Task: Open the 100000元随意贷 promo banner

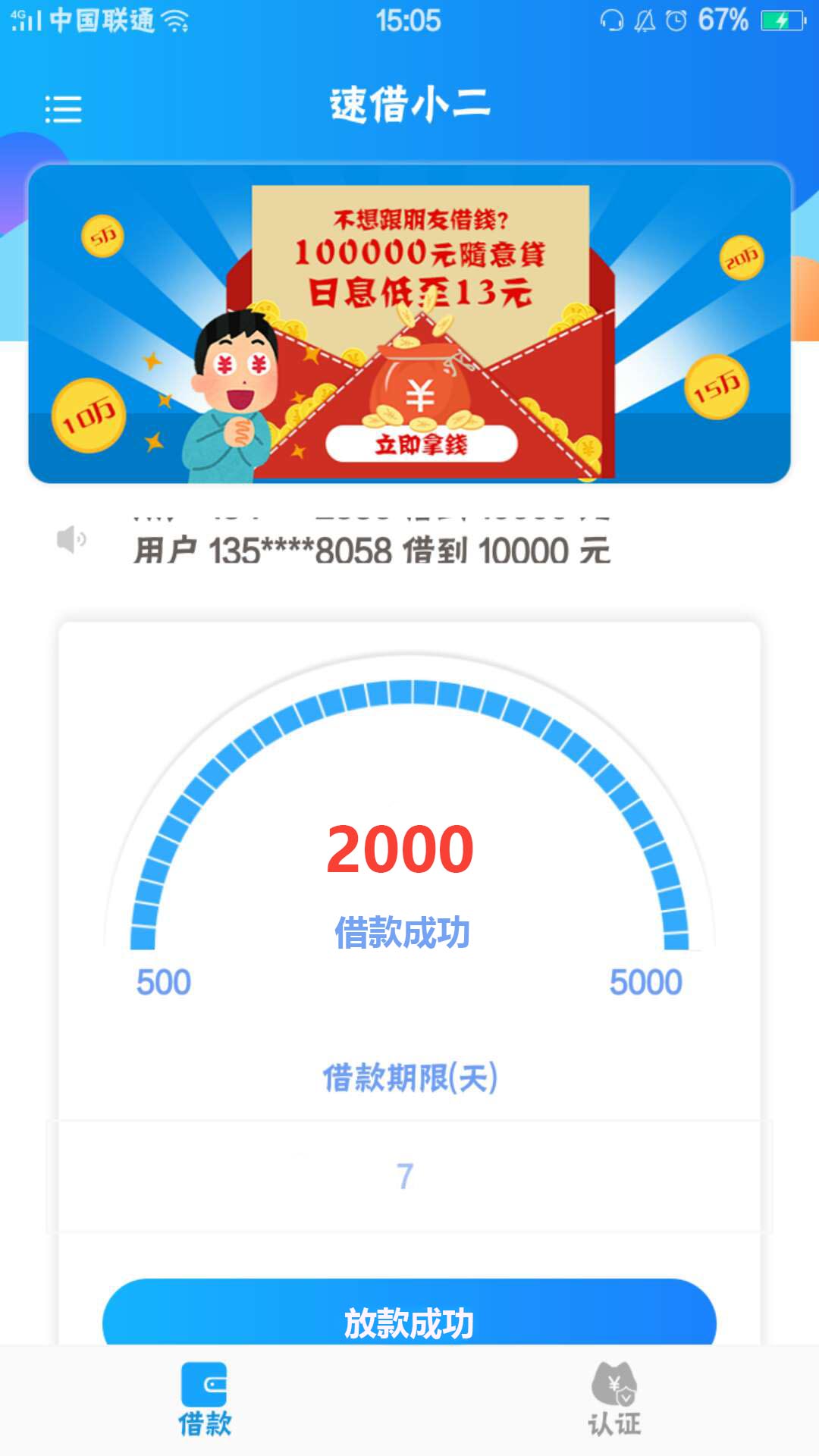Action: pyautogui.click(x=409, y=324)
